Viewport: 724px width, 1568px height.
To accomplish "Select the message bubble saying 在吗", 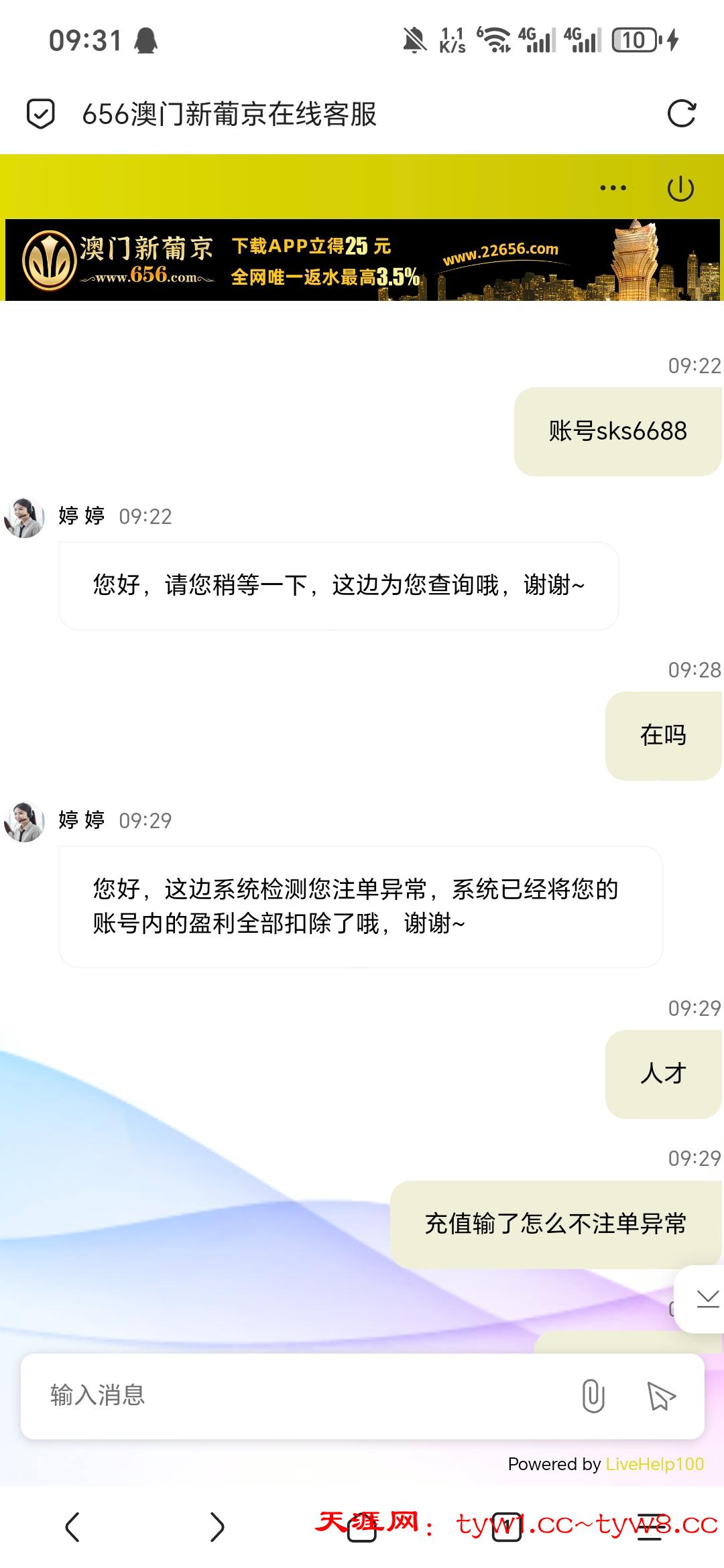I will pyautogui.click(x=662, y=734).
